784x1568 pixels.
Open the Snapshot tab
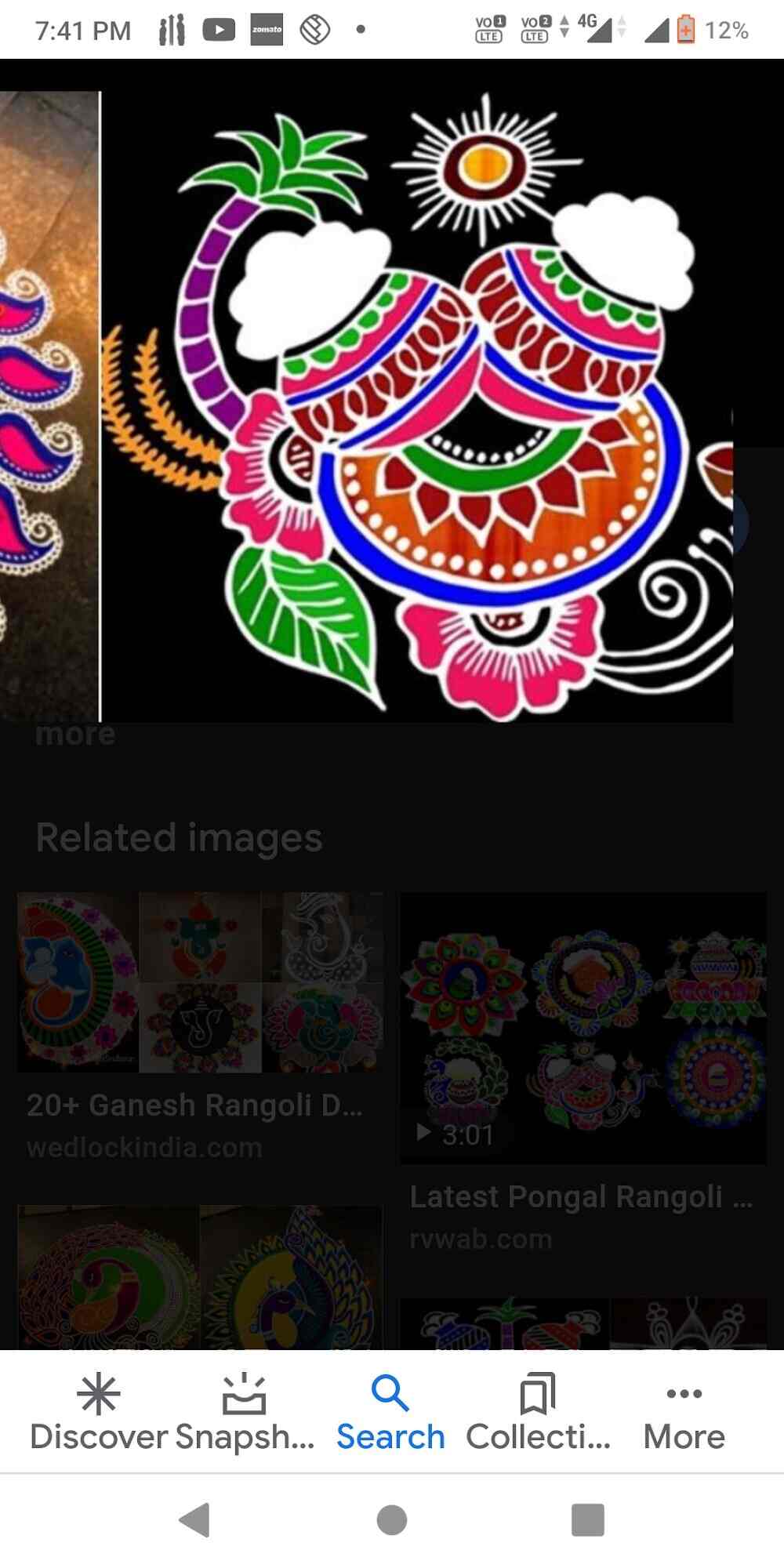click(244, 1413)
